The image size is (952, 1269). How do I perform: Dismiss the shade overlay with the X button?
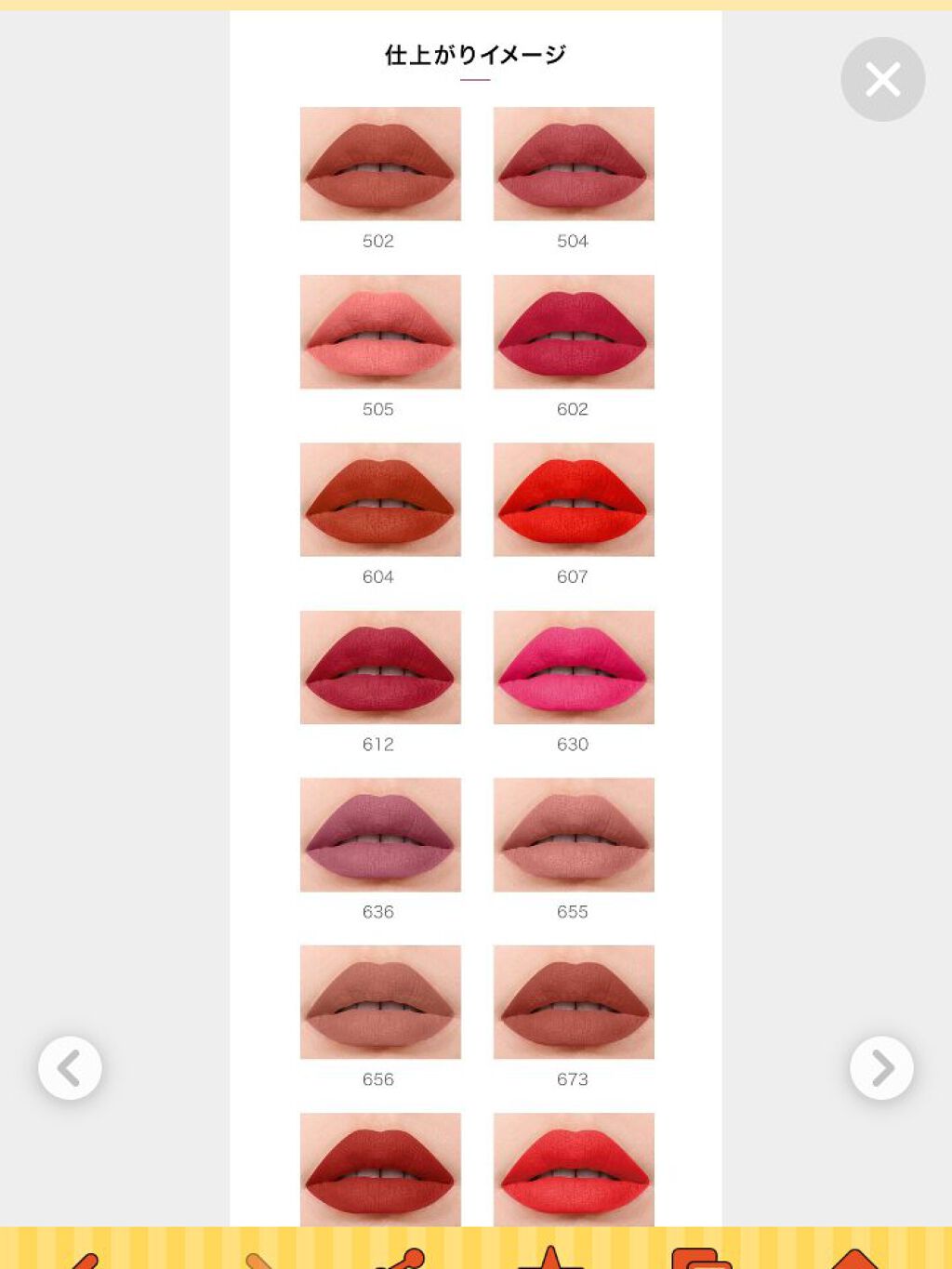click(x=882, y=79)
